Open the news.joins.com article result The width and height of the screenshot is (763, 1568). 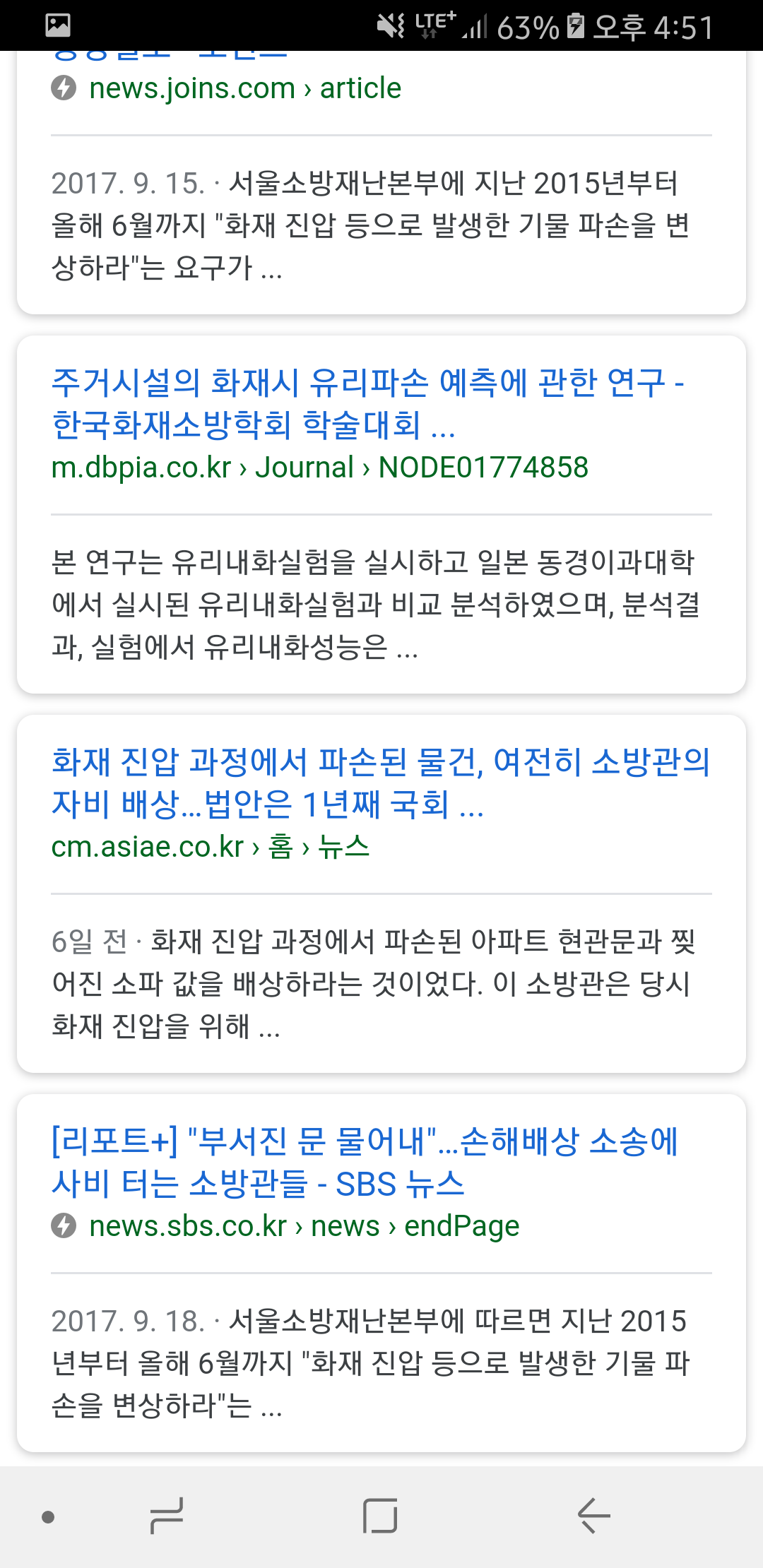pos(244,88)
